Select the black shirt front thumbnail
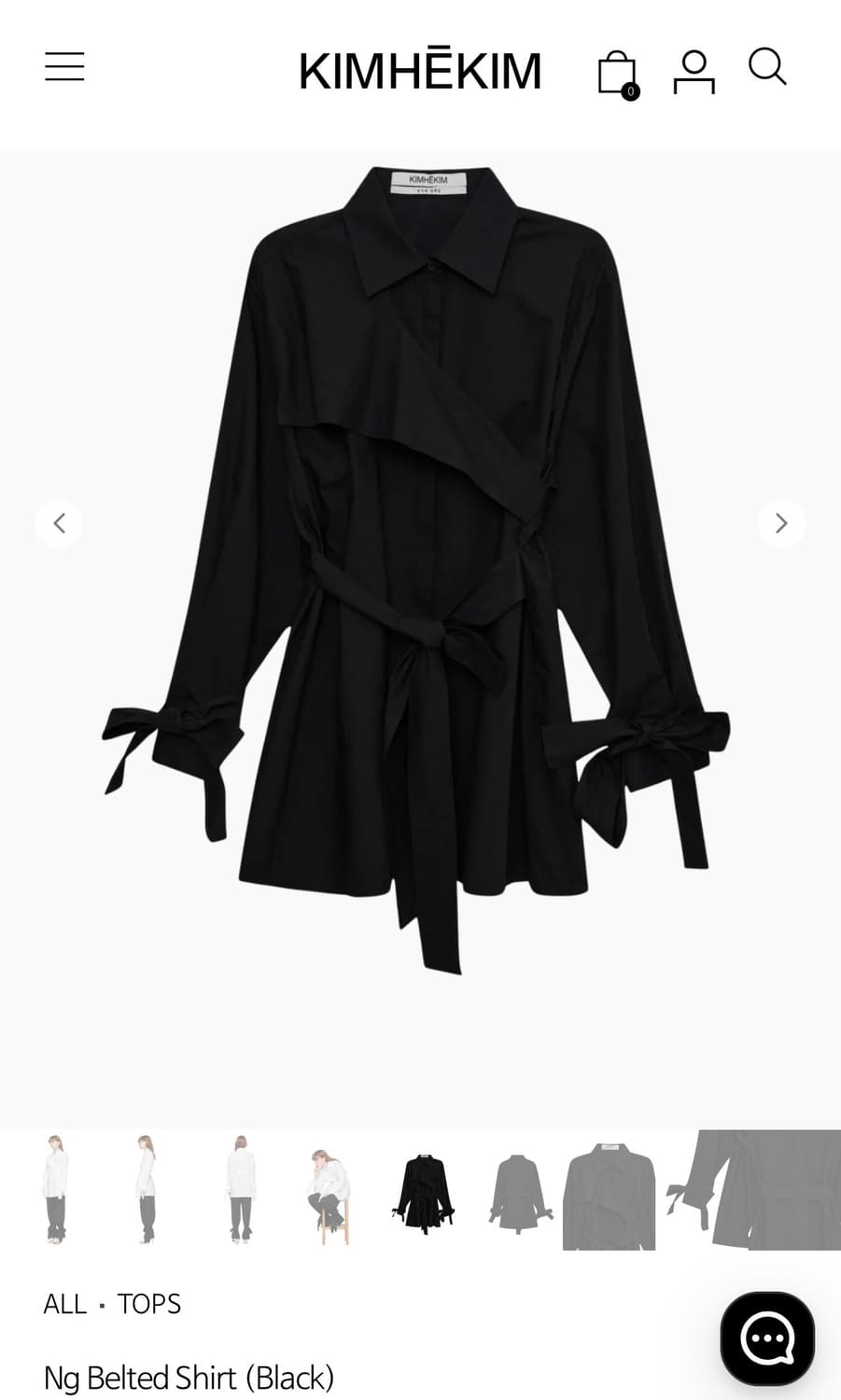This screenshot has height=1400, width=841. (x=424, y=1190)
